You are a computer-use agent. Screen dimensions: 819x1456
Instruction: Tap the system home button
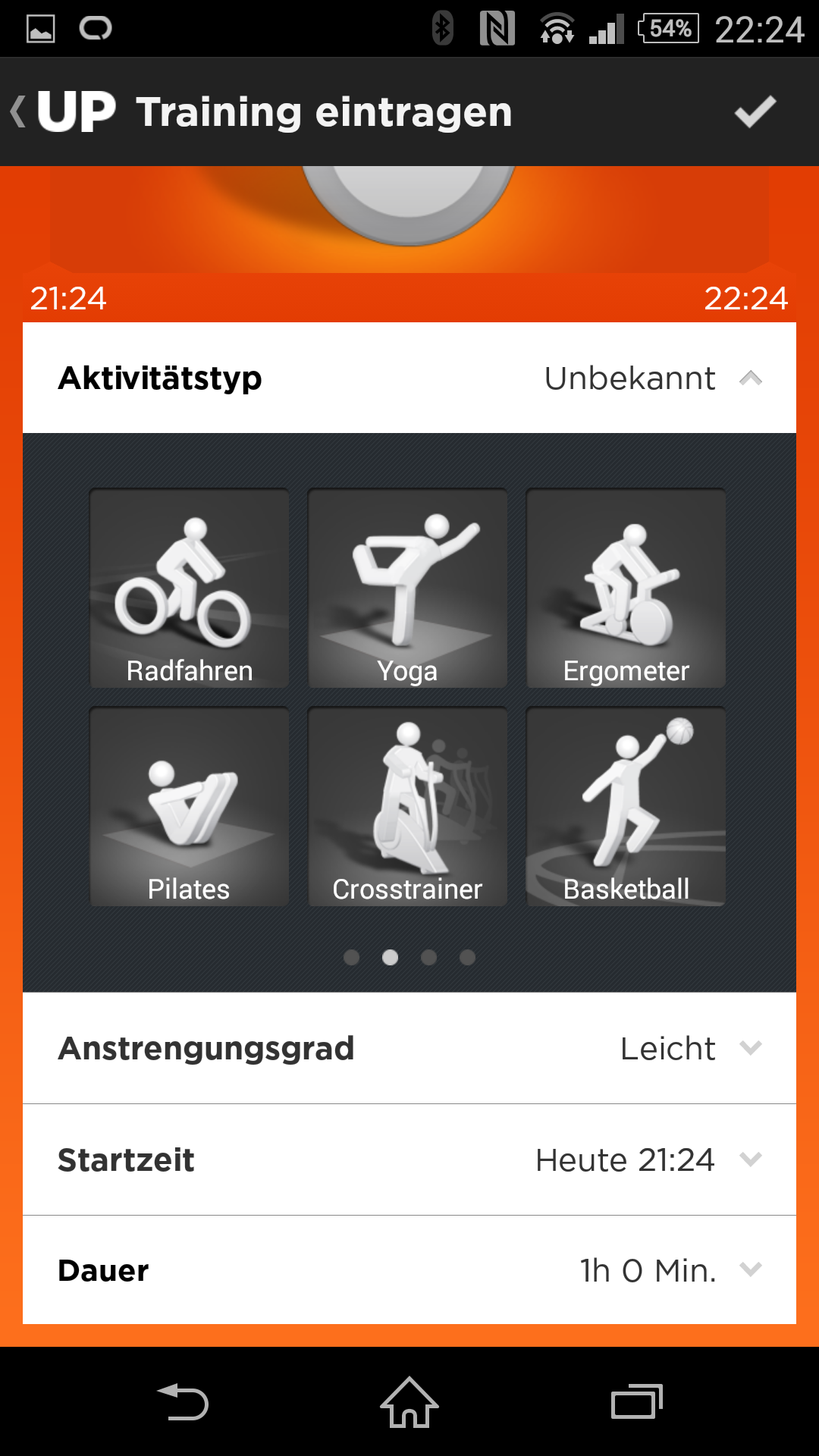click(x=409, y=1402)
